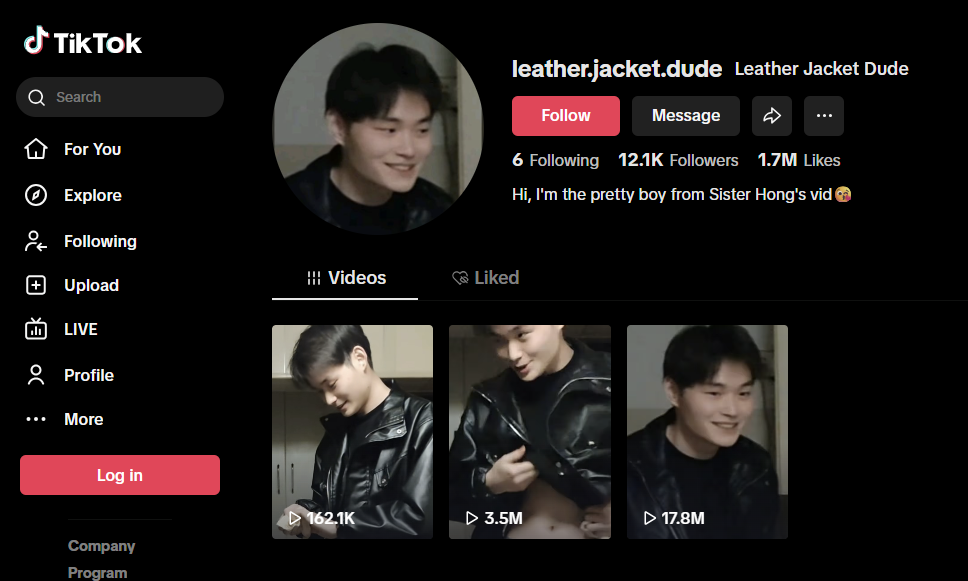Switch to the Liked tab
The image size is (968, 581).
(x=486, y=278)
